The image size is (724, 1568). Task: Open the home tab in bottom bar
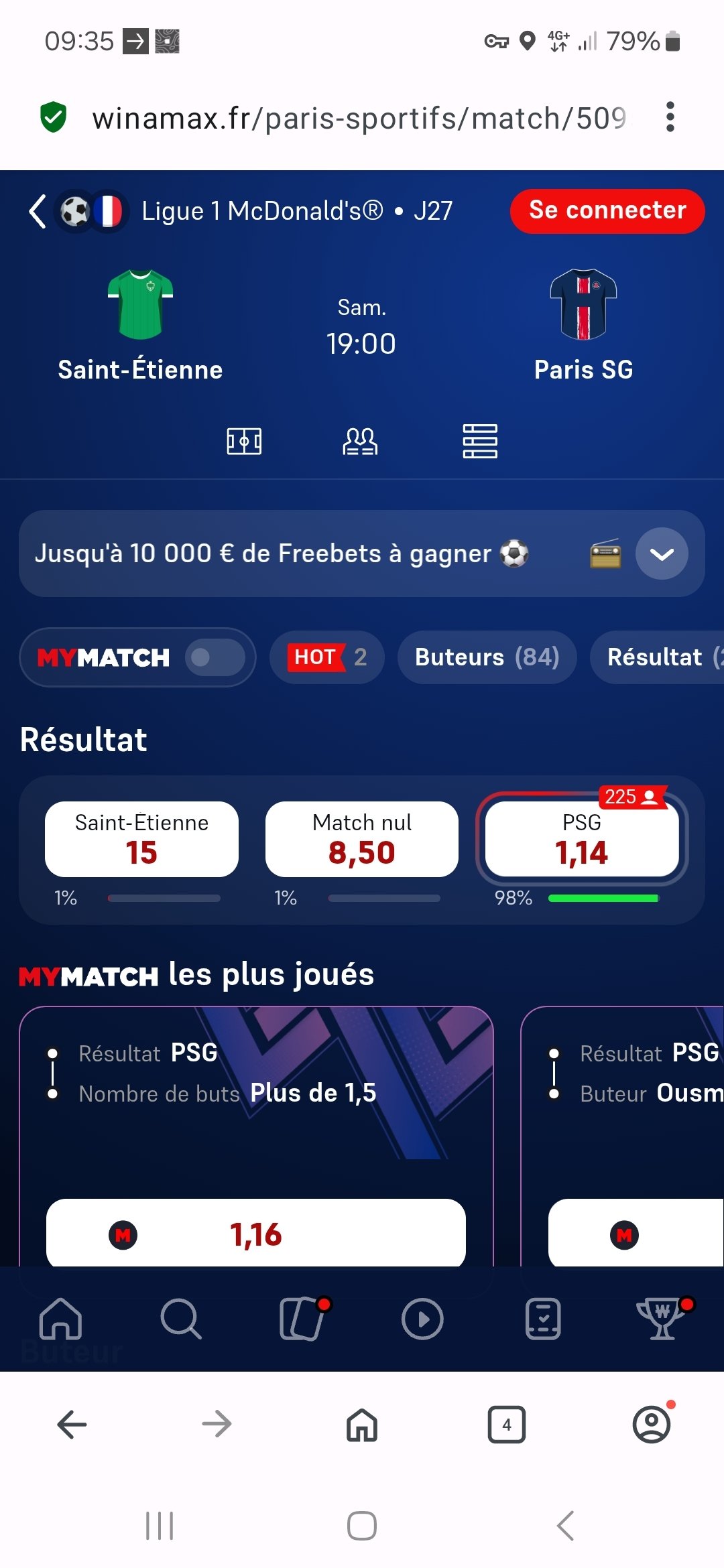(x=60, y=1319)
